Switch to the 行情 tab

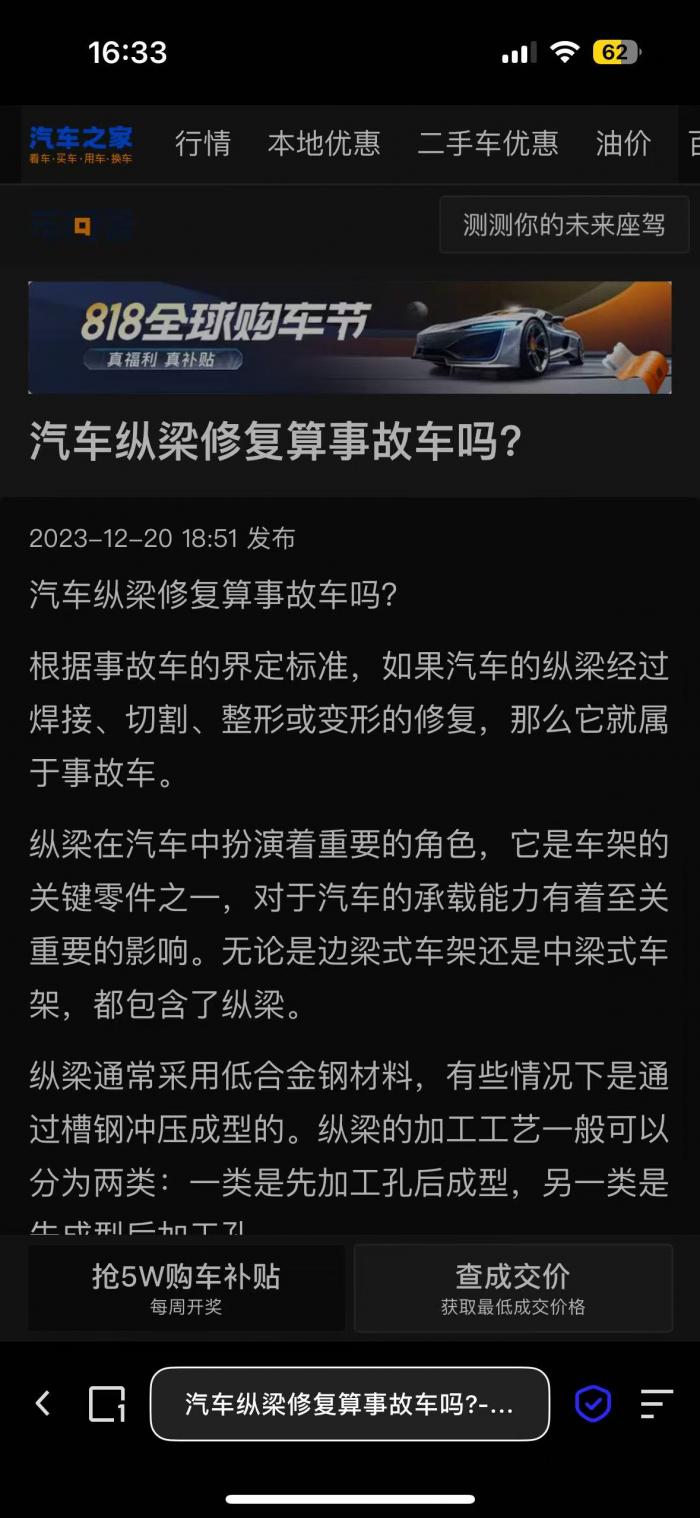tap(203, 144)
